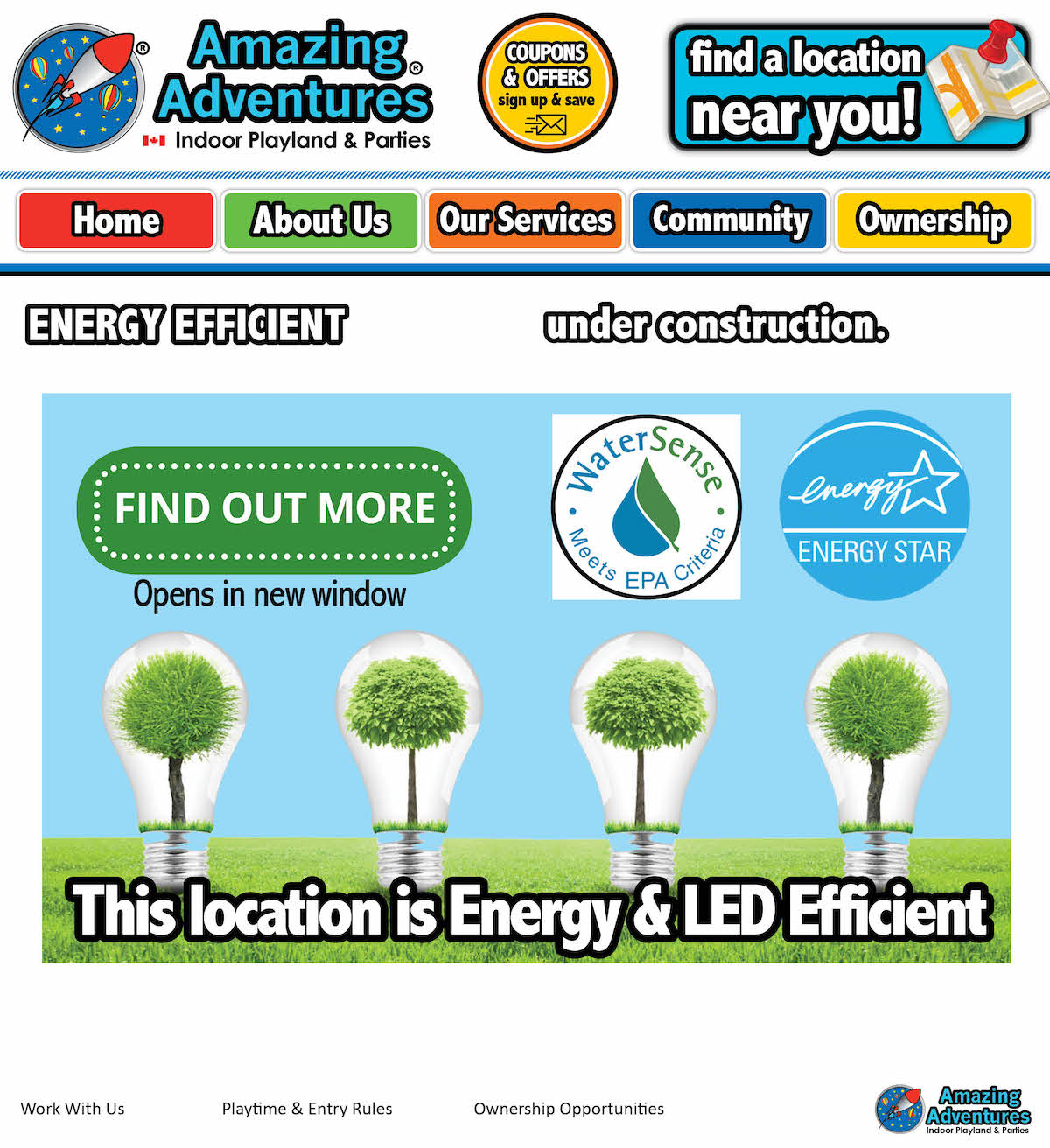Screen dimensions: 1050x1148
Task: Find a location near you
Action: (x=849, y=87)
